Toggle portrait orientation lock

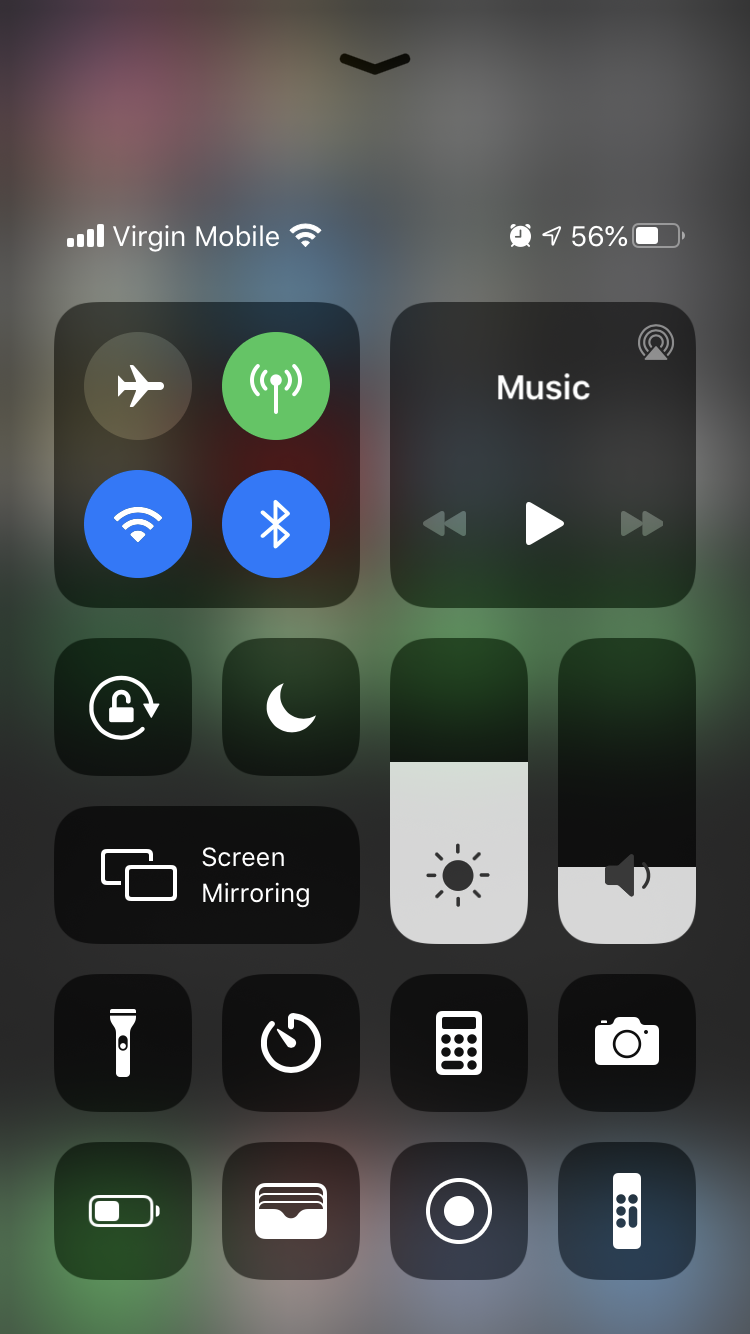click(x=123, y=707)
